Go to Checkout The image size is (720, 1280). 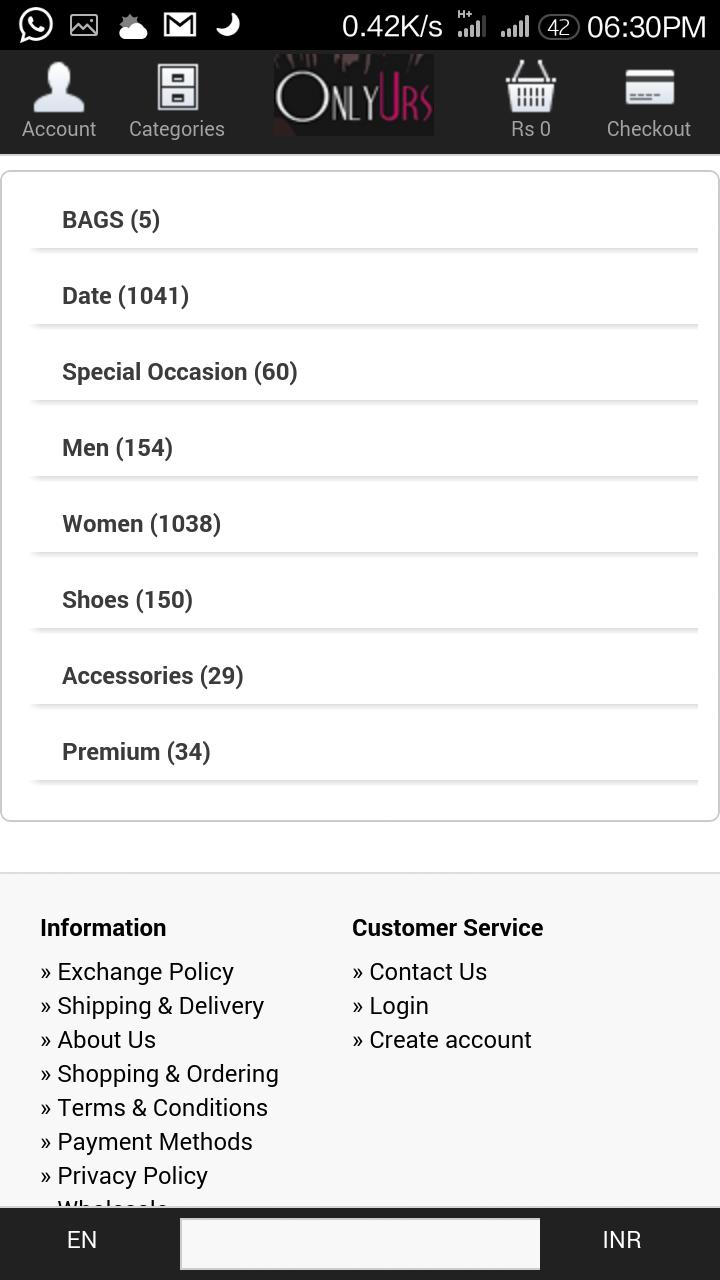click(648, 101)
